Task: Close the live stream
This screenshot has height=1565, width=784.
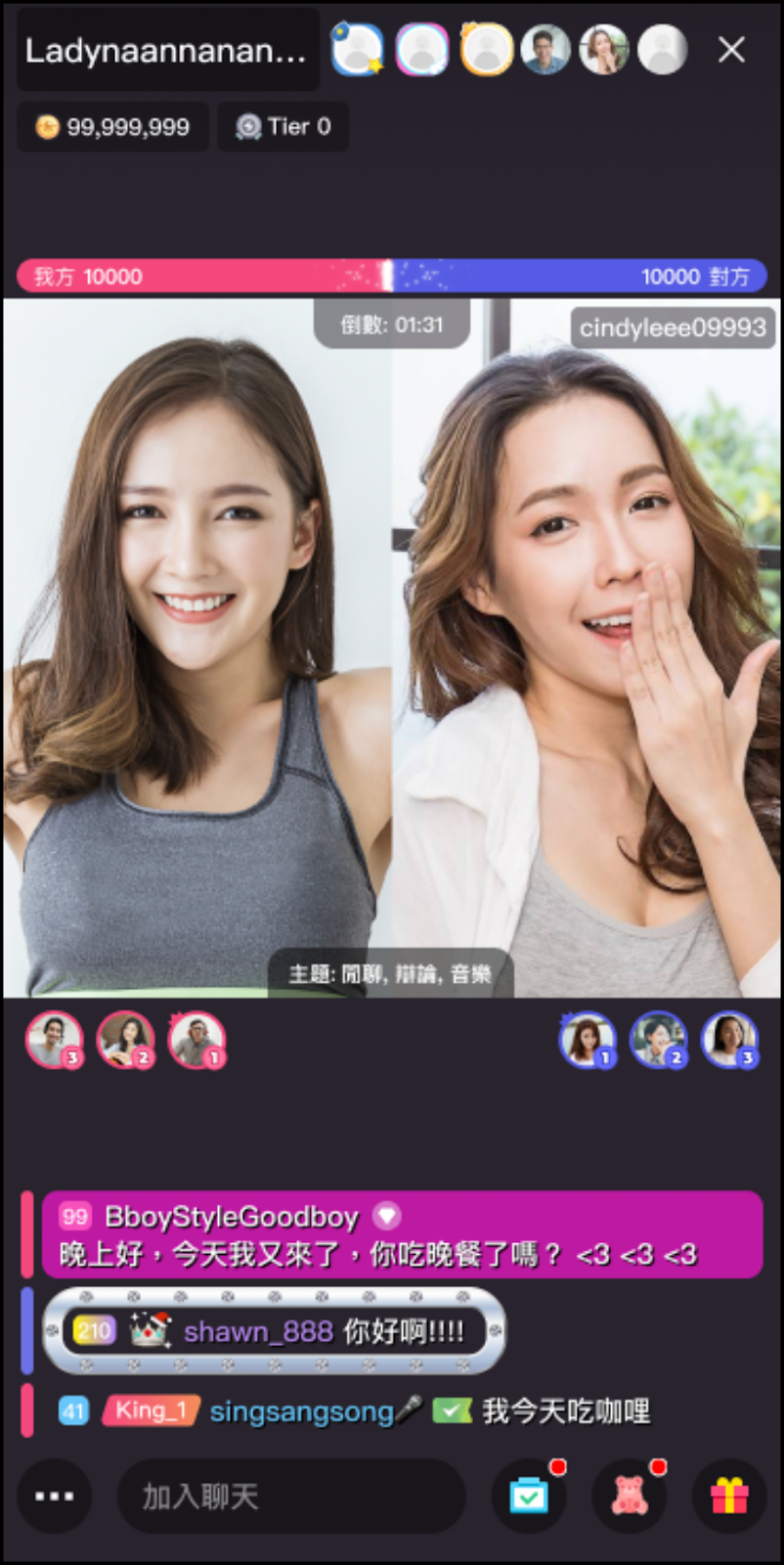Action: point(731,50)
